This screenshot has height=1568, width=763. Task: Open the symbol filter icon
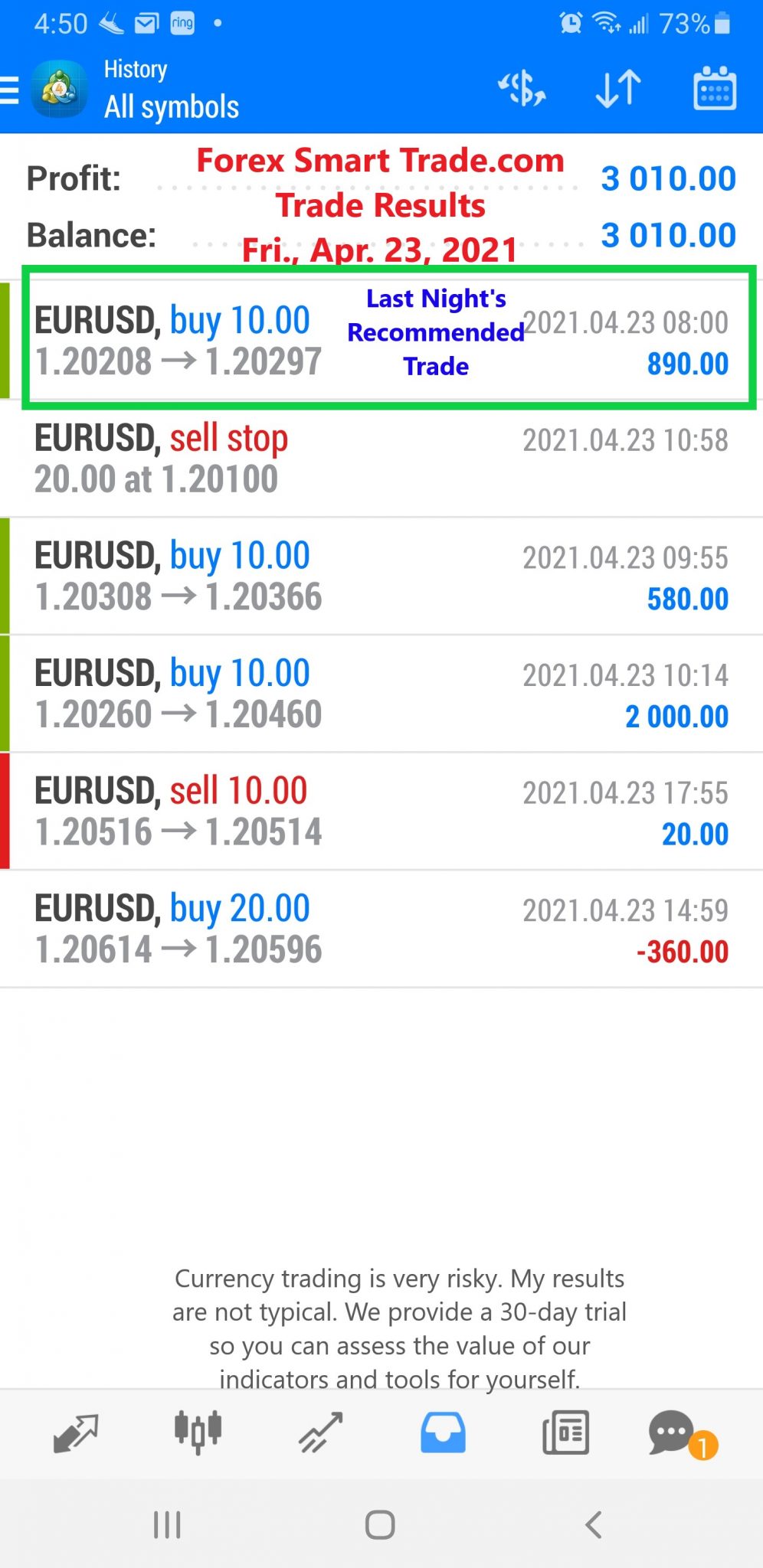coord(522,89)
